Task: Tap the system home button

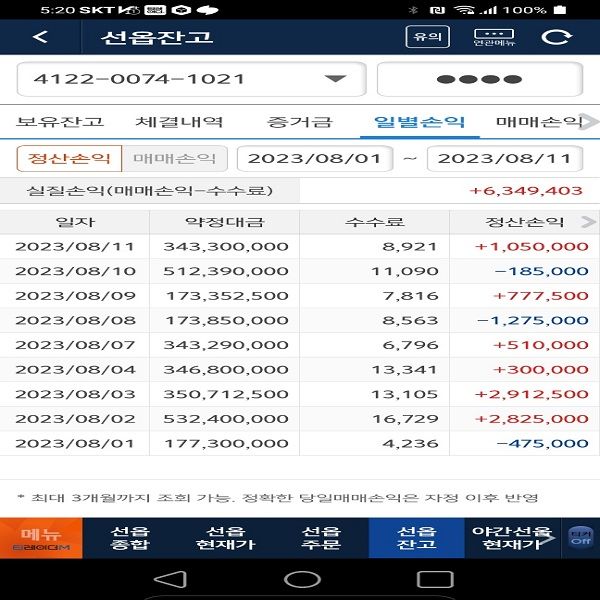Action: [302, 580]
